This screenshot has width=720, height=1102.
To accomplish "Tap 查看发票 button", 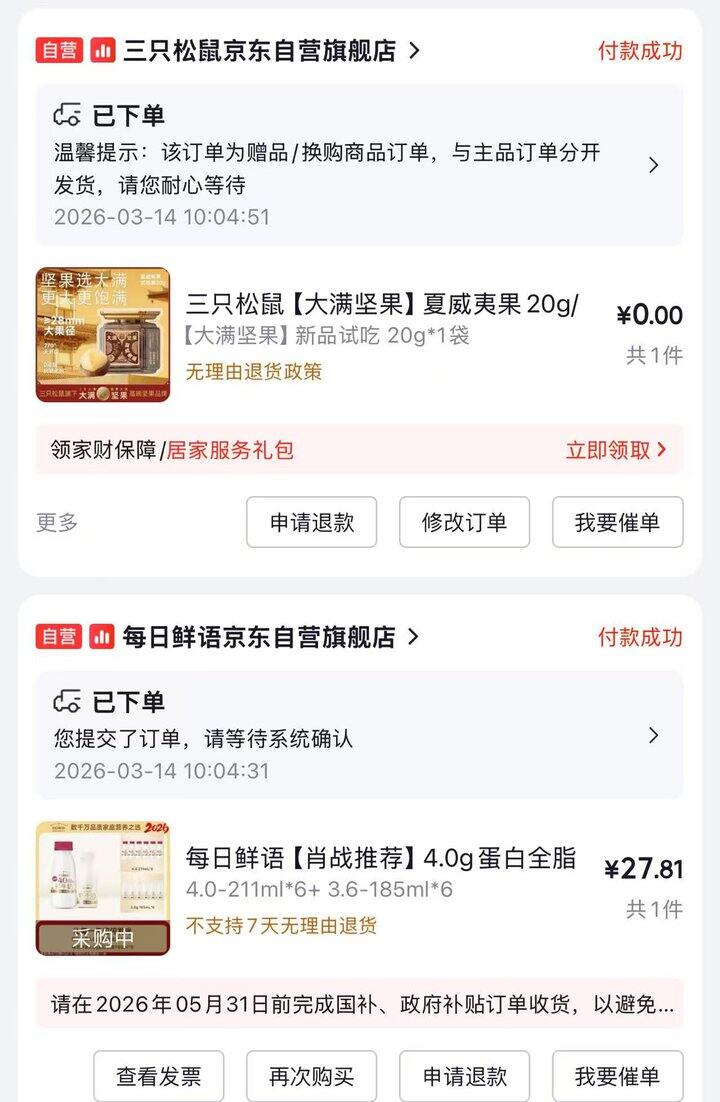I will (158, 1076).
